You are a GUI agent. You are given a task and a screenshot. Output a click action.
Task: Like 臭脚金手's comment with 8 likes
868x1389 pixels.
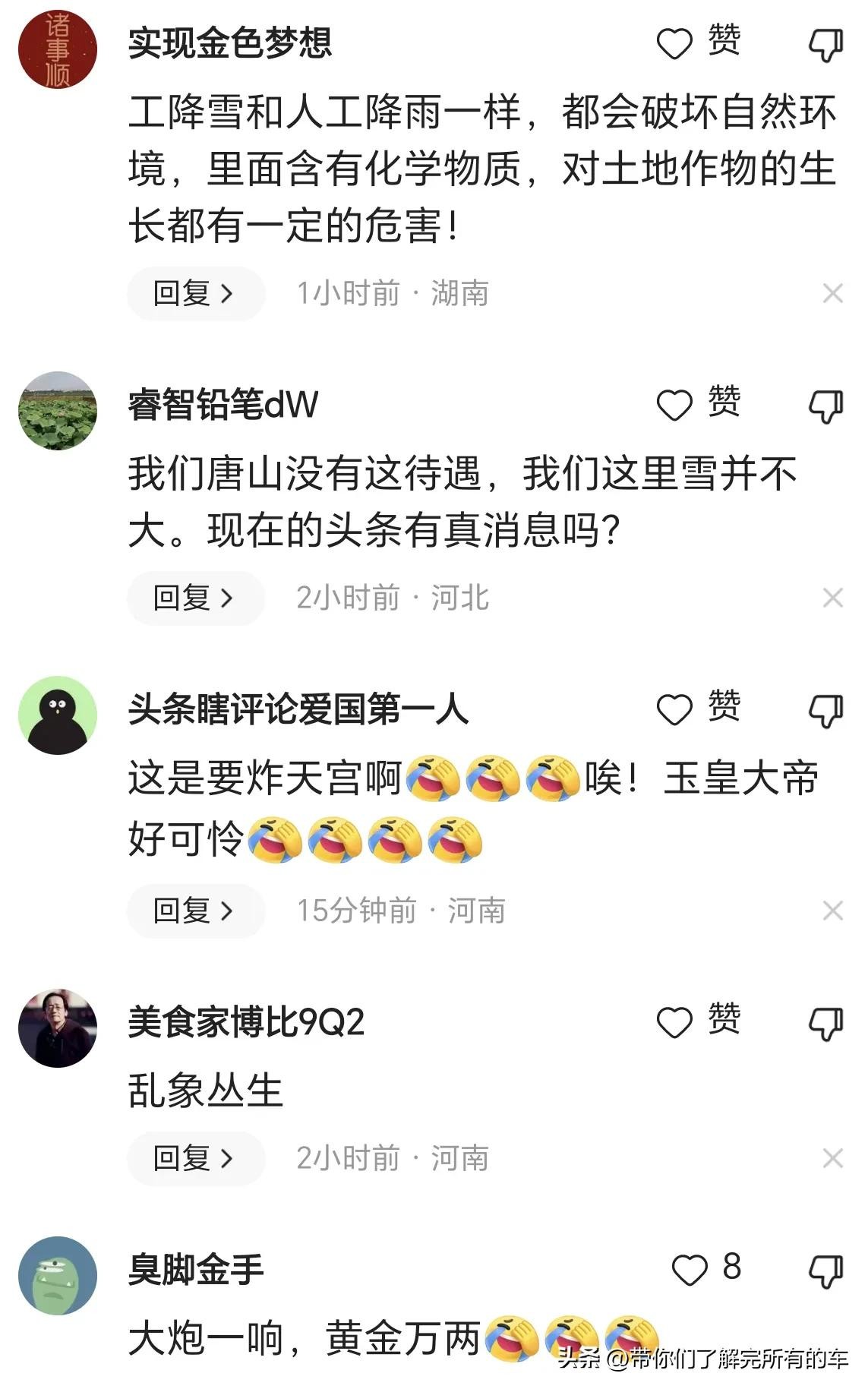[x=690, y=1270]
